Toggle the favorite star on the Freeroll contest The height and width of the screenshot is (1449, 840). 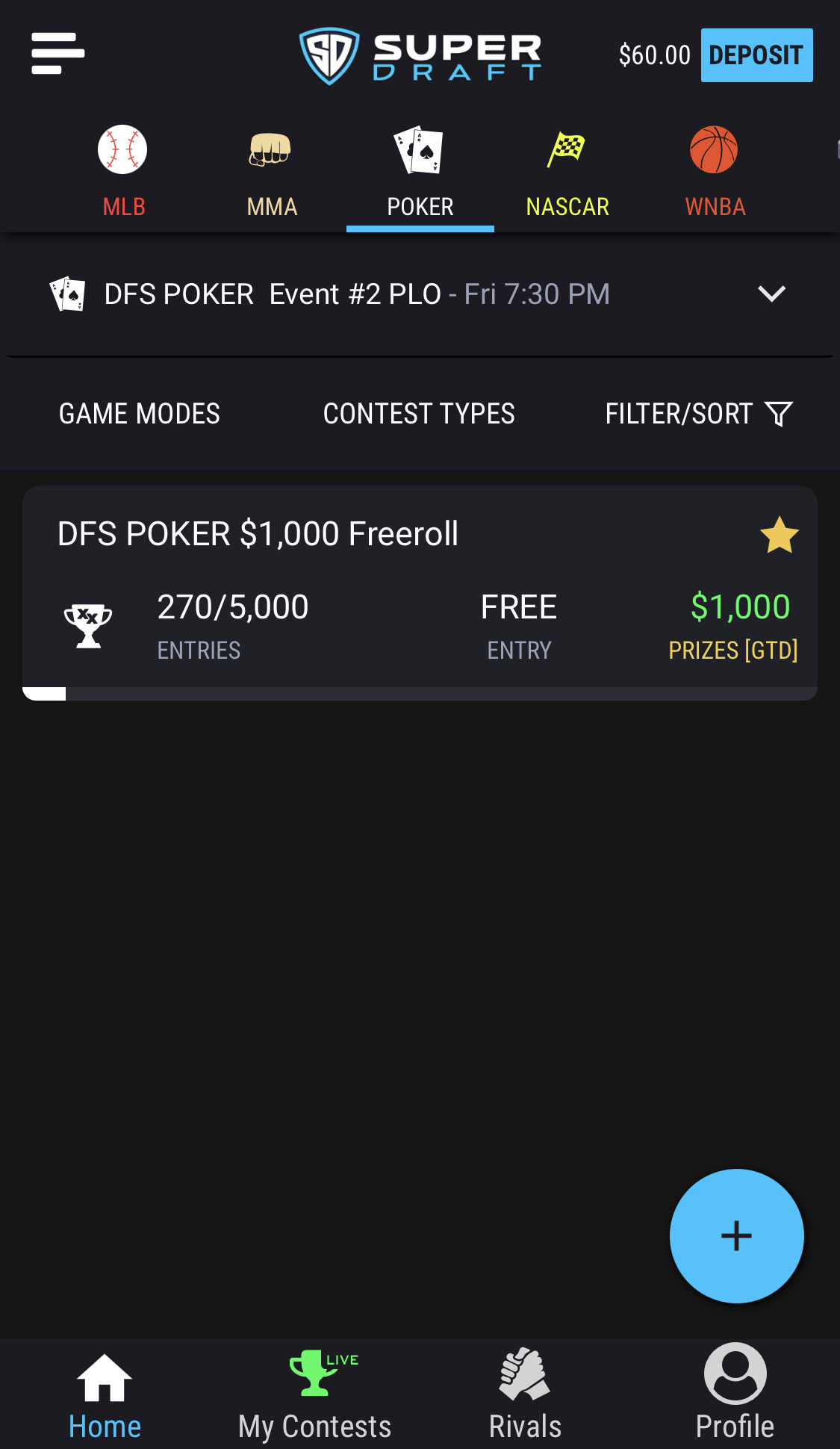779,535
